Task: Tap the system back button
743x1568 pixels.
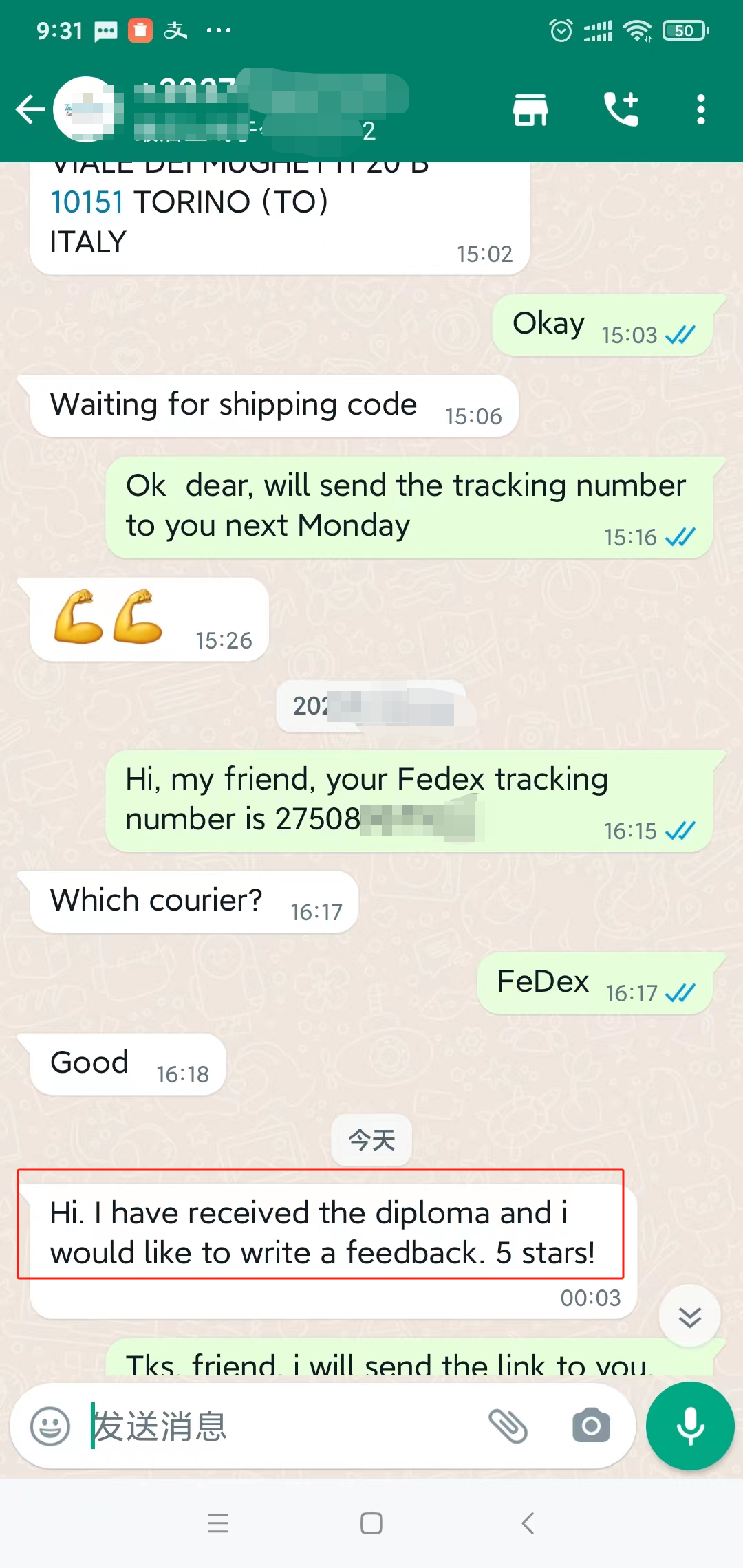Action: [528, 1523]
